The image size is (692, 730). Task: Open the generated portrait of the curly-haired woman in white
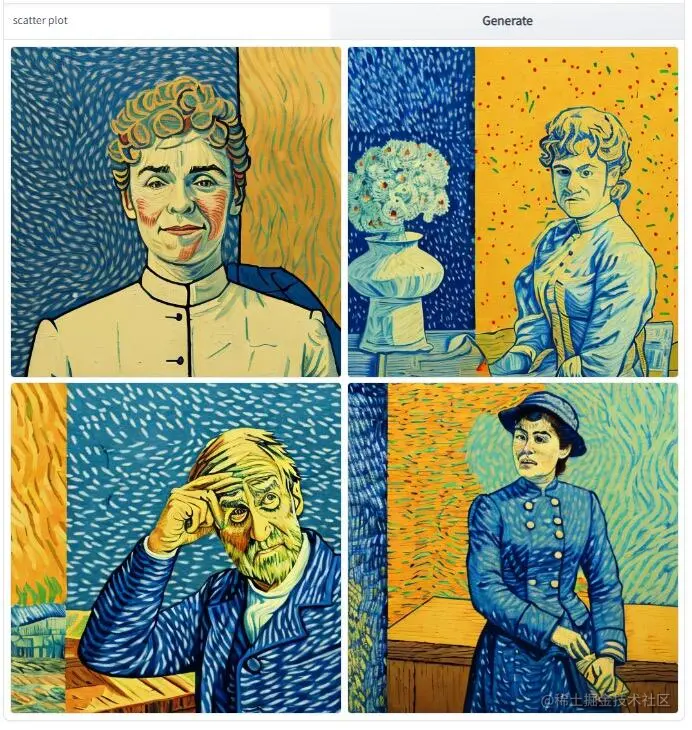[176, 212]
